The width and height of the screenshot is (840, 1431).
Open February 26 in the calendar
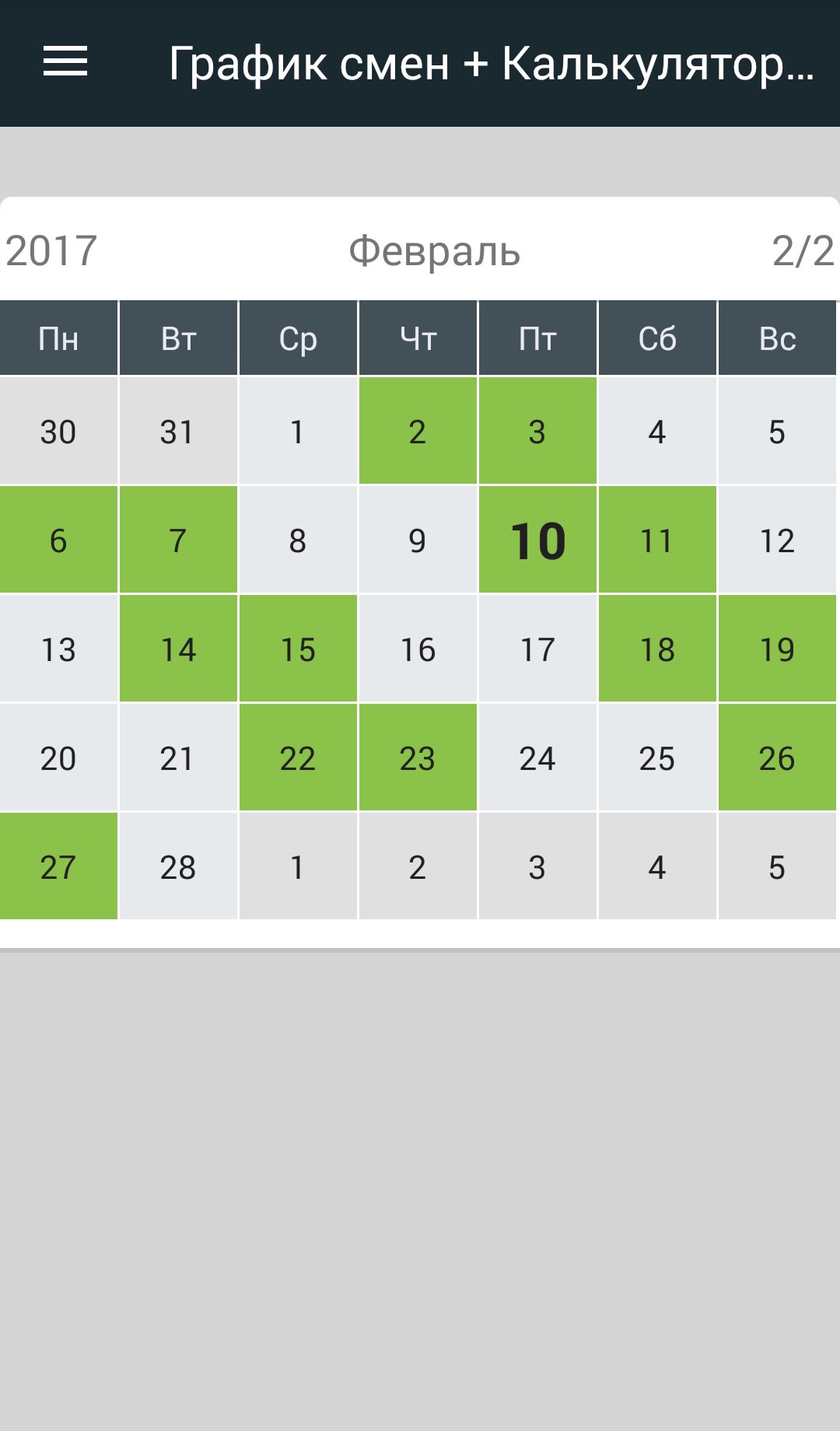tap(777, 758)
